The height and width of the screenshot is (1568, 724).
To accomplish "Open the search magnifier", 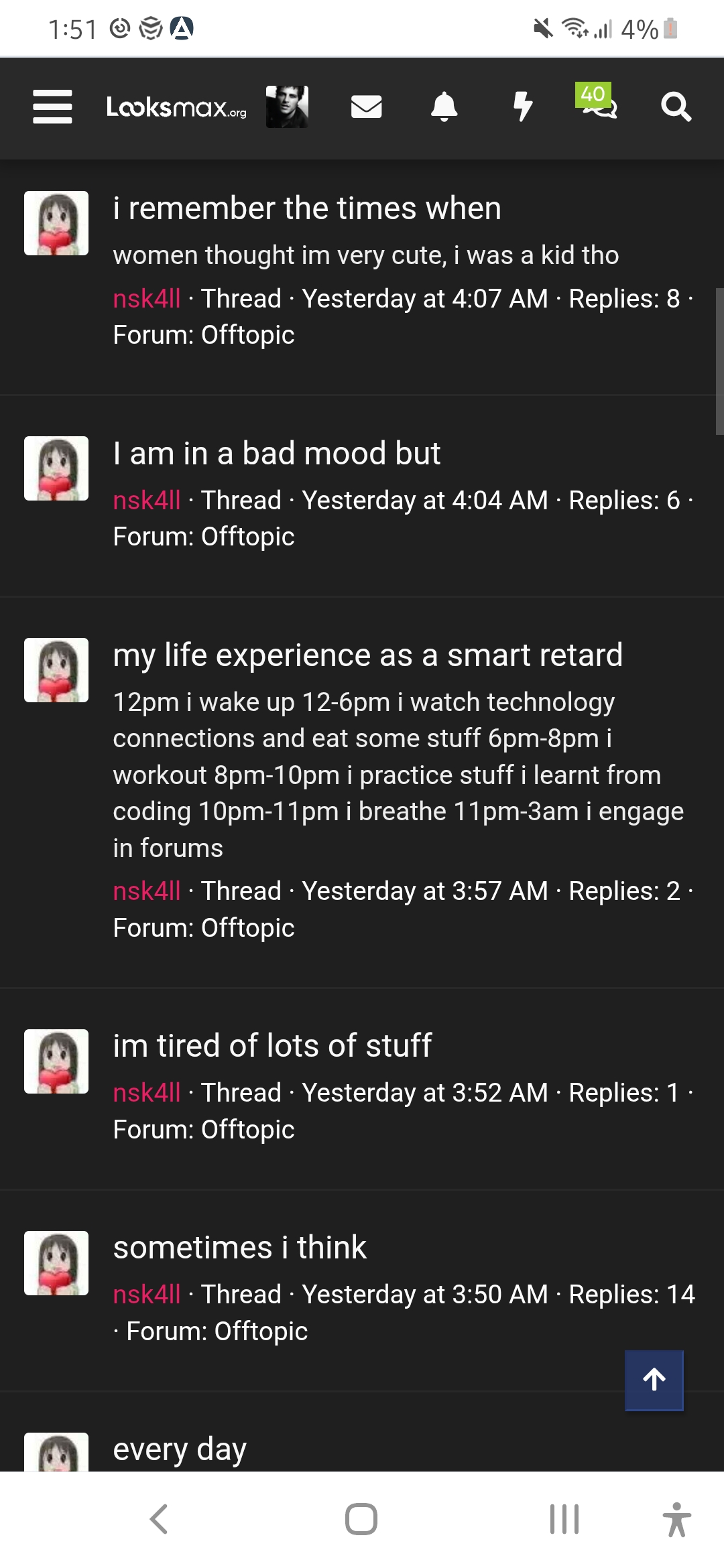I will coord(676,107).
